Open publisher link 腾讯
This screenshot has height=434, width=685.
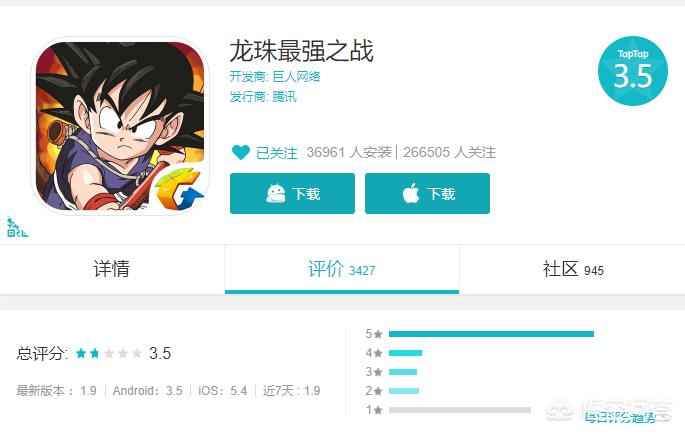284,97
